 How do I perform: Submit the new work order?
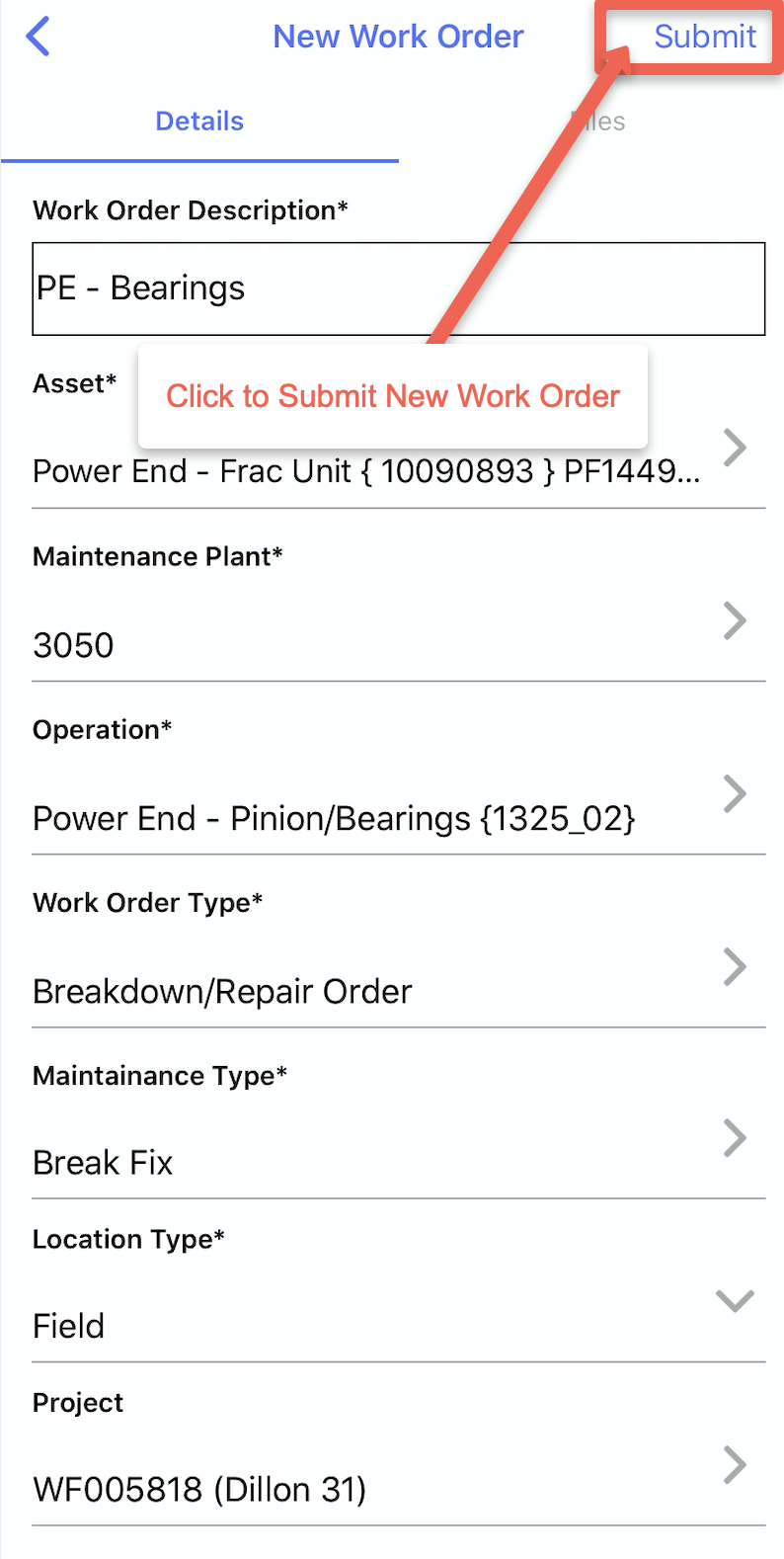704,38
